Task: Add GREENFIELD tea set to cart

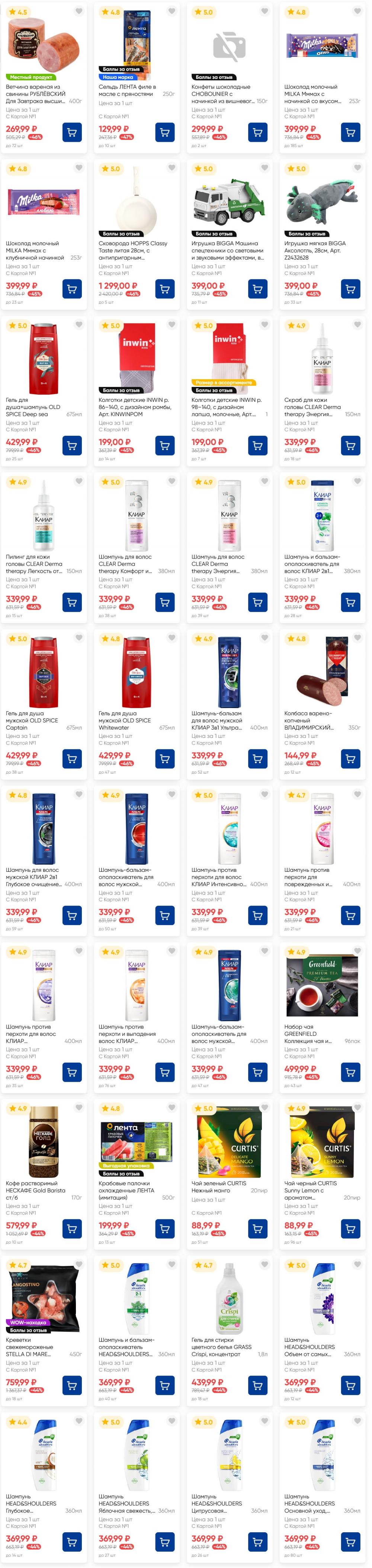Action: [350, 1072]
